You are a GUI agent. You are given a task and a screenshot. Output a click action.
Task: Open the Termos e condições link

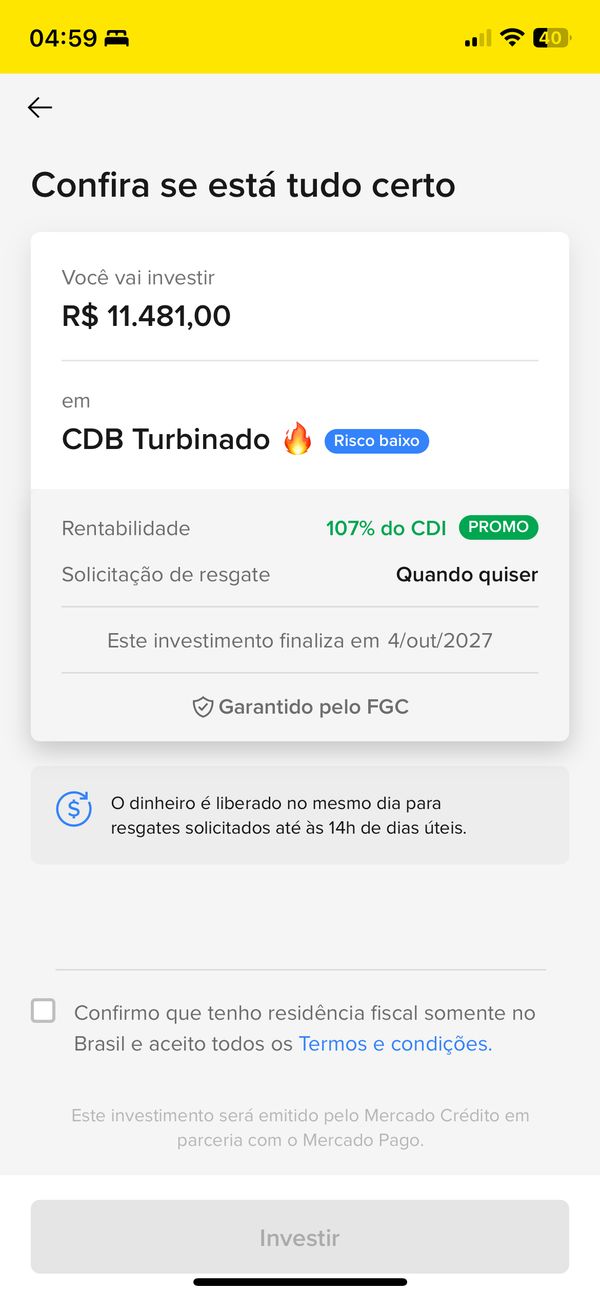(395, 1044)
